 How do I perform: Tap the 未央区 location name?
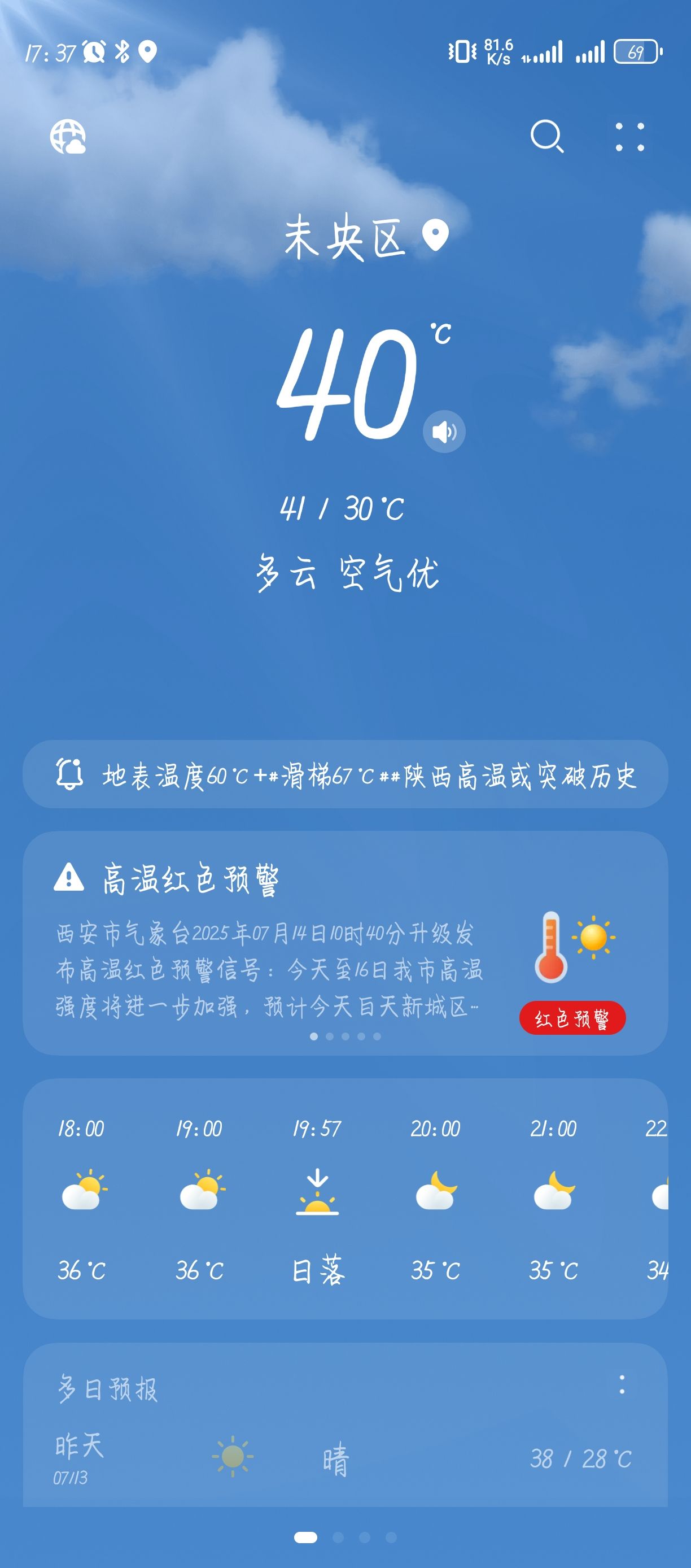click(345, 237)
